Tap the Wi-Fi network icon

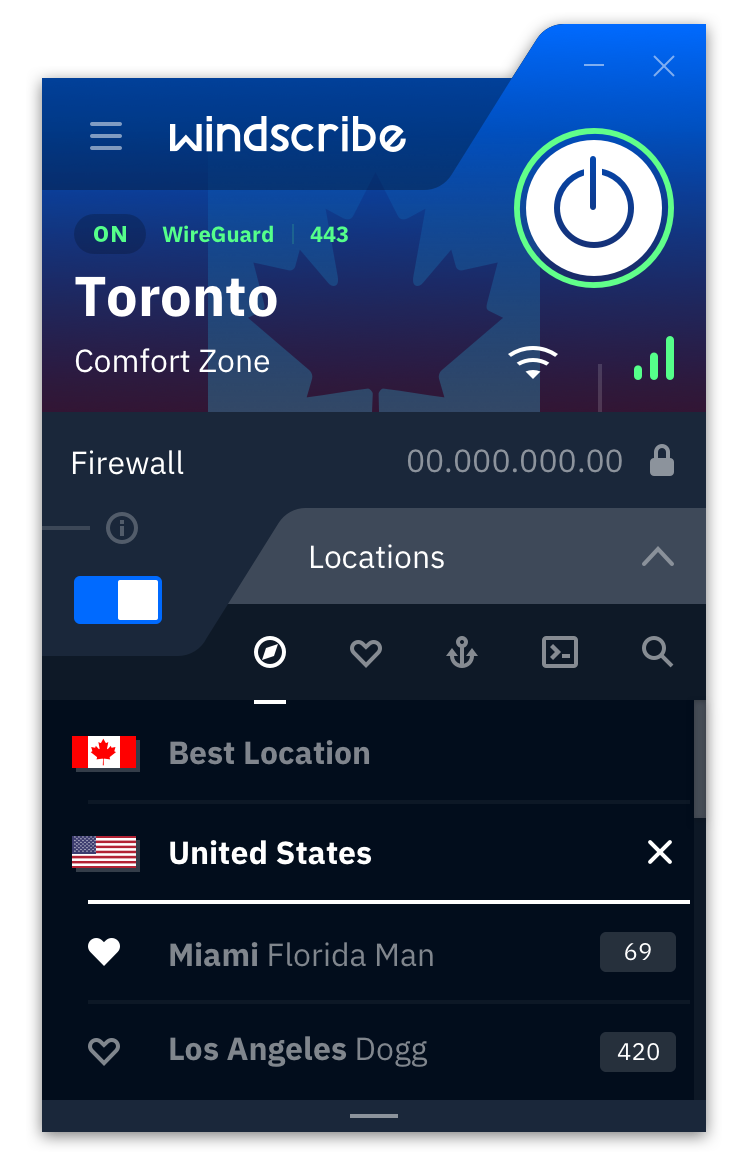coord(532,361)
